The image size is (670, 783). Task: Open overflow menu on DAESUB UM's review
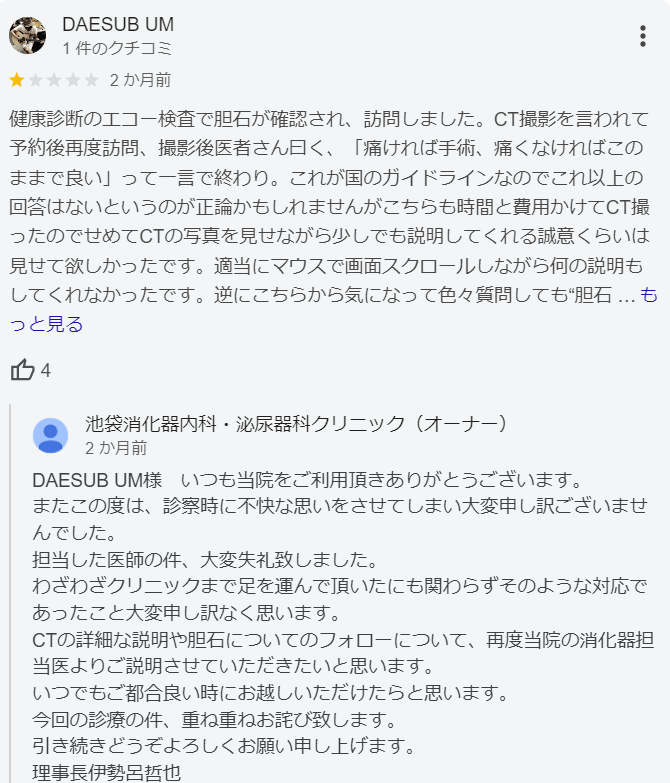pos(642,37)
